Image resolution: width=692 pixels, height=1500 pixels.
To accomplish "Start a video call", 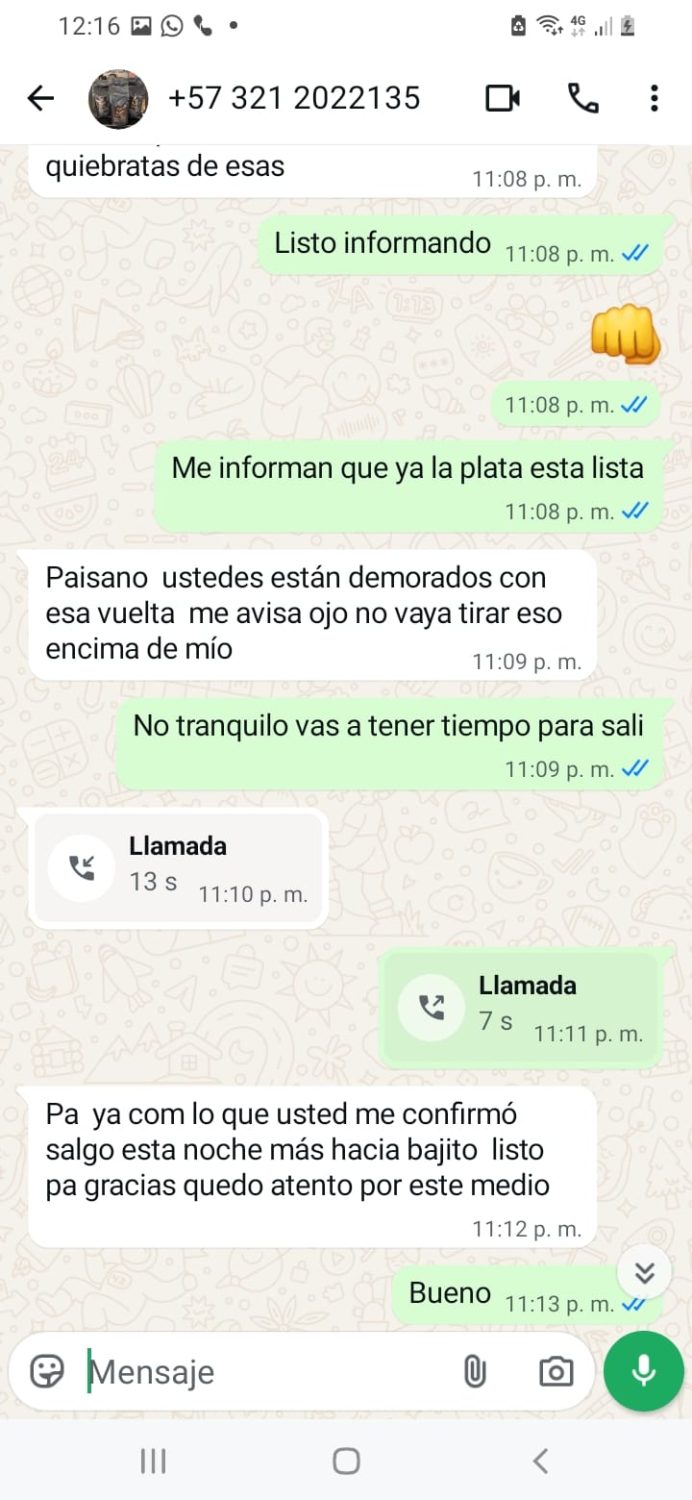I will point(503,98).
